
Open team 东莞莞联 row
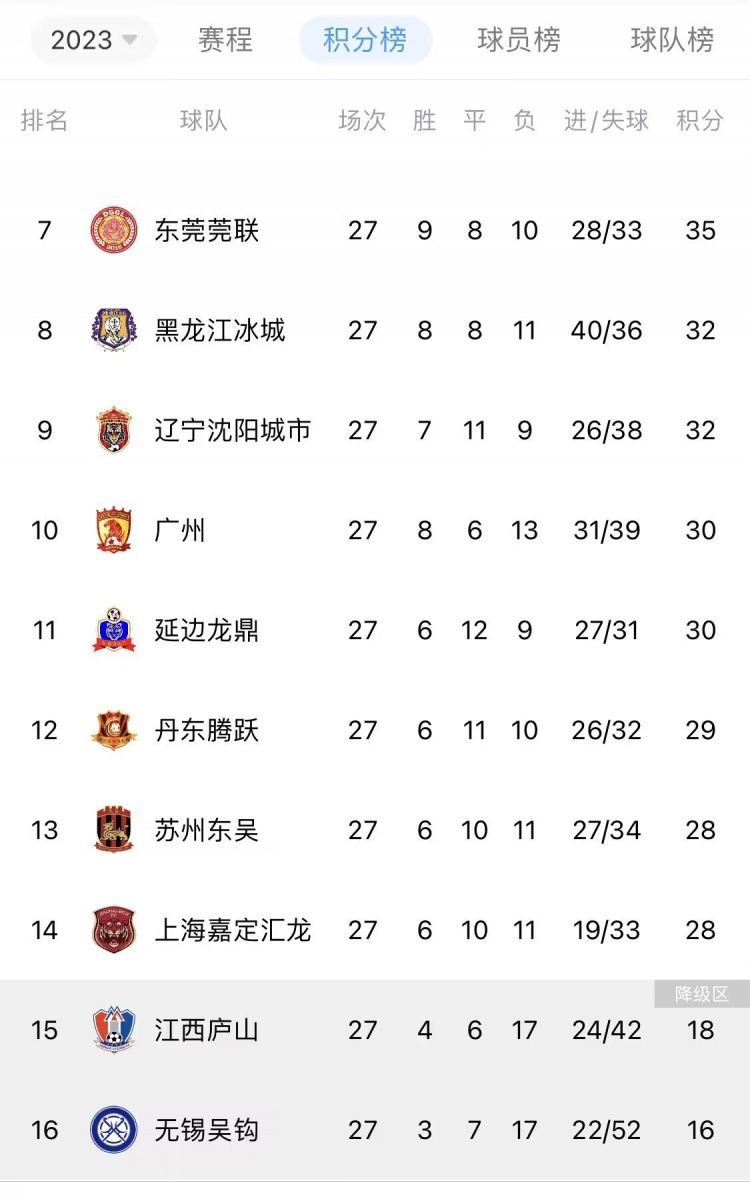coord(207,230)
